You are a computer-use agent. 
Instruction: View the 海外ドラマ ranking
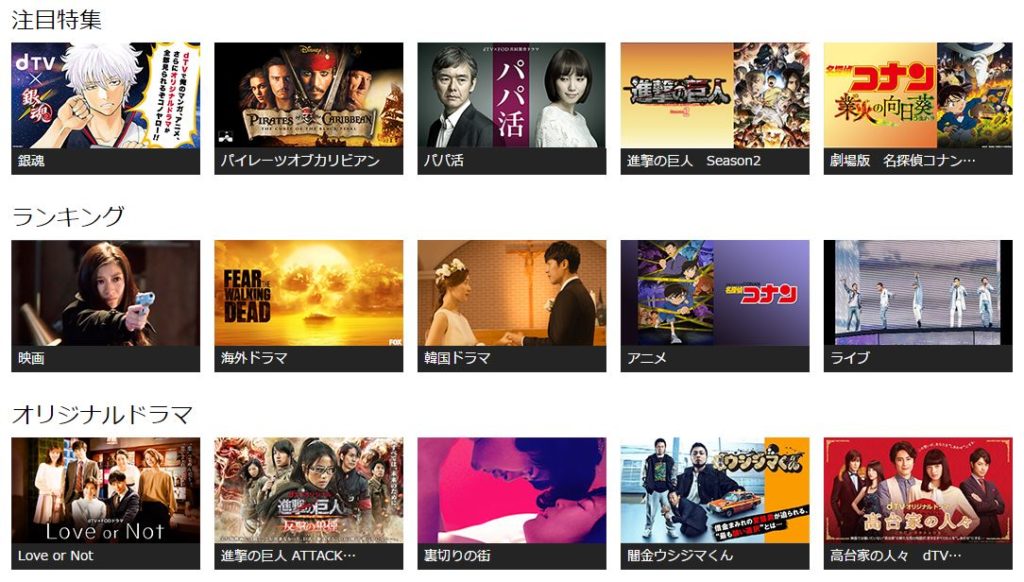(x=308, y=305)
